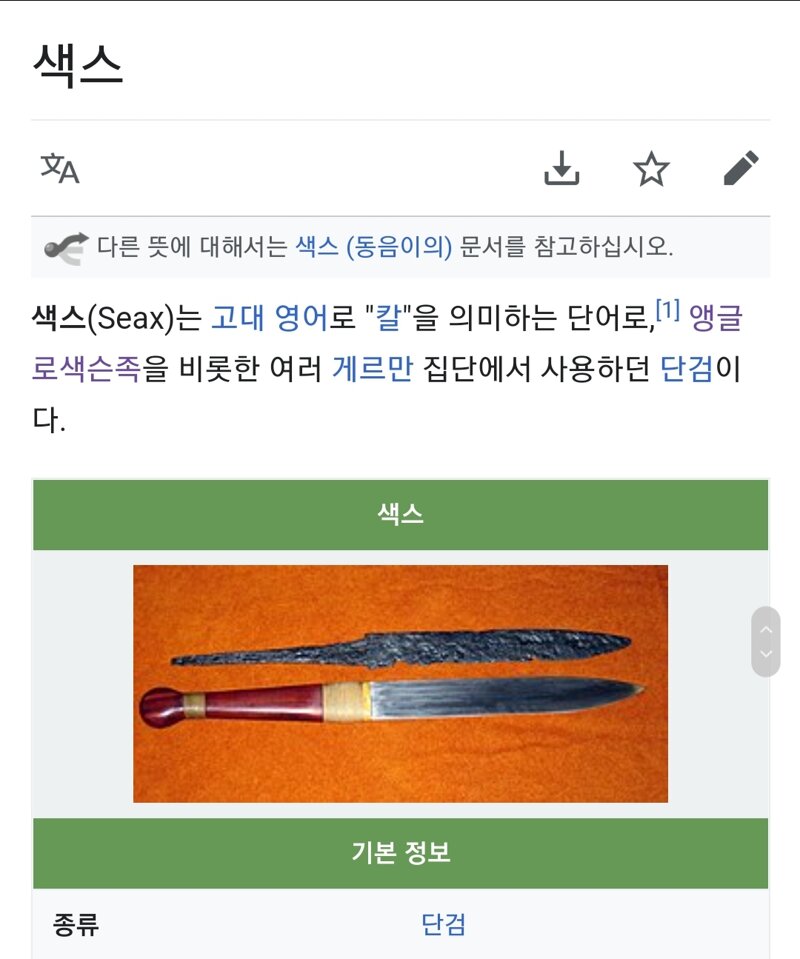Viewport: 800px width, 959px height.
Task: Tap the fast scroll handle
Action: tap(765, 642)
